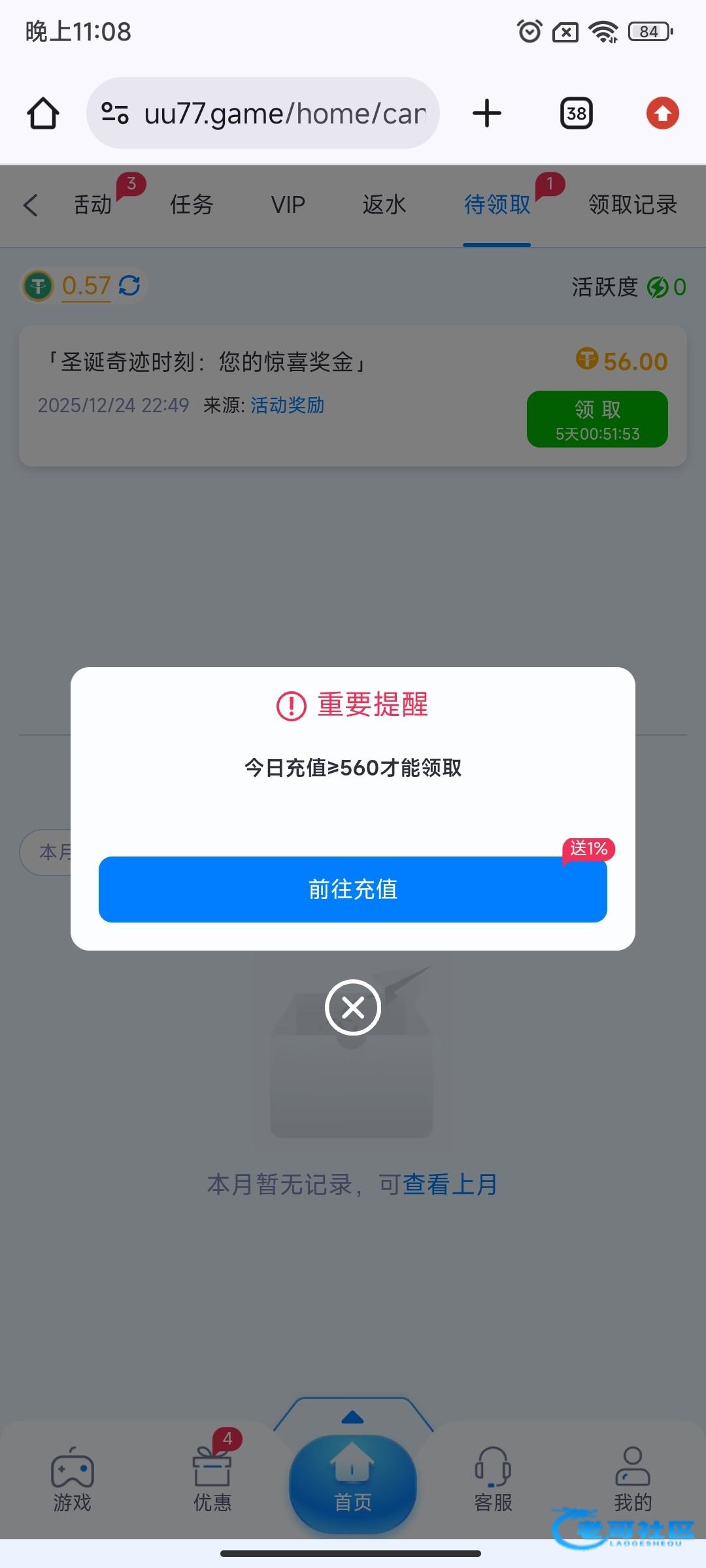This screenshot has height=1568, width=706.
Task: Switch to the 活动 tab
Action: [93, 205]
